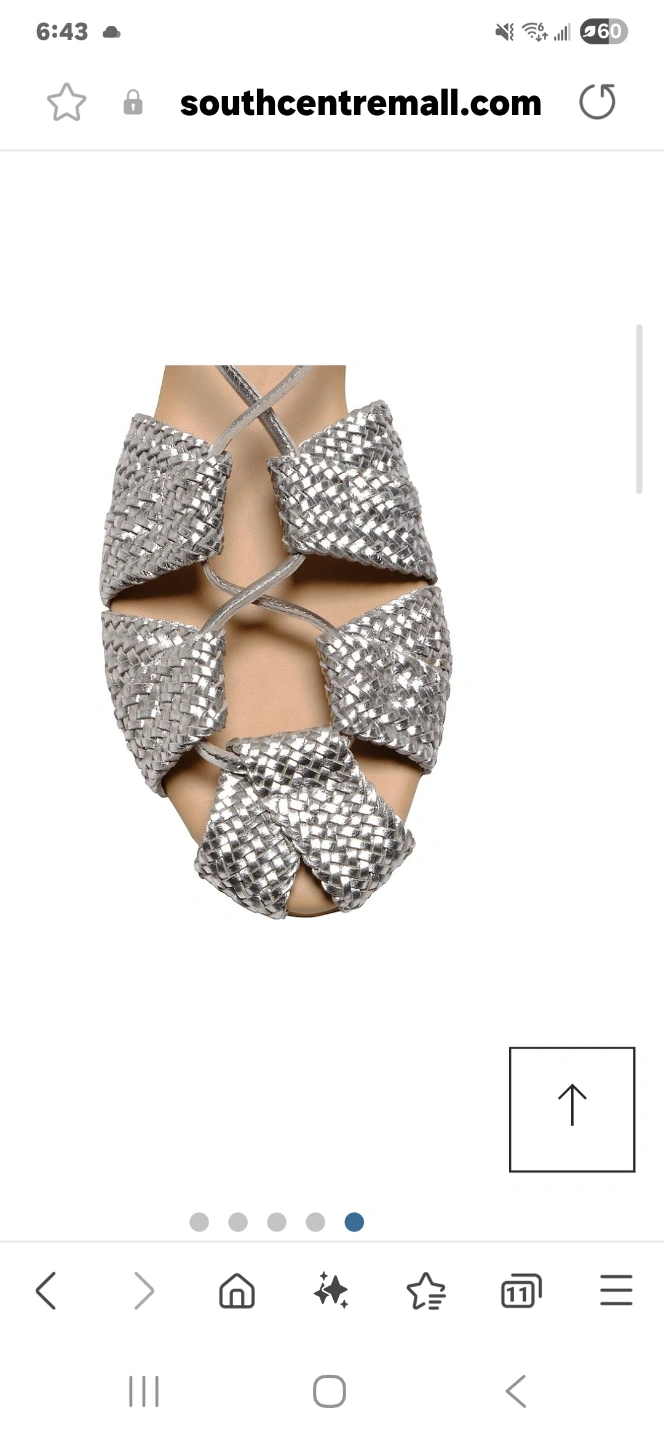
Task: Tap the scroll-to-top arrow button
Action: click(x=572, y=1109)
